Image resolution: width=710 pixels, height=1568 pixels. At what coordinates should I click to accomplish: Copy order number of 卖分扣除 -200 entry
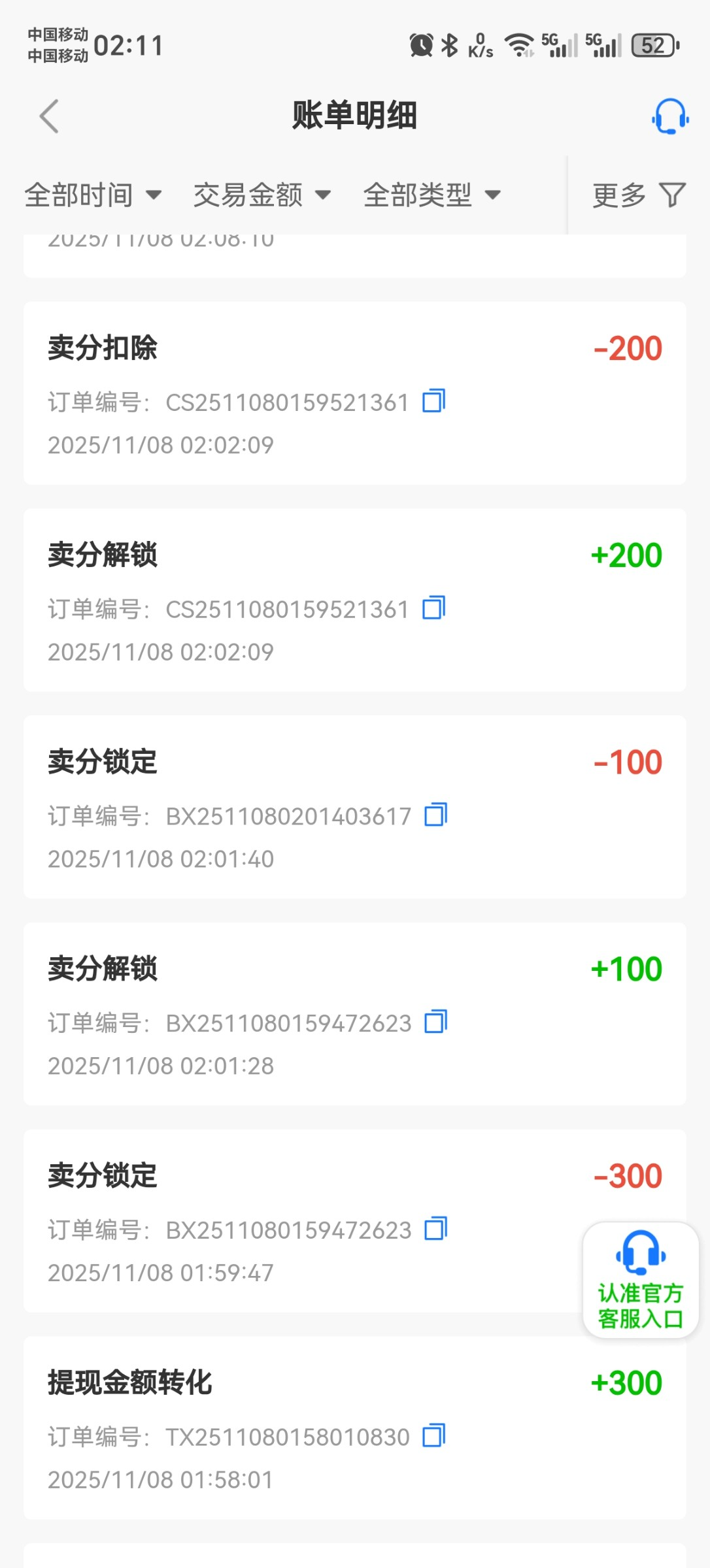(434, 401)
